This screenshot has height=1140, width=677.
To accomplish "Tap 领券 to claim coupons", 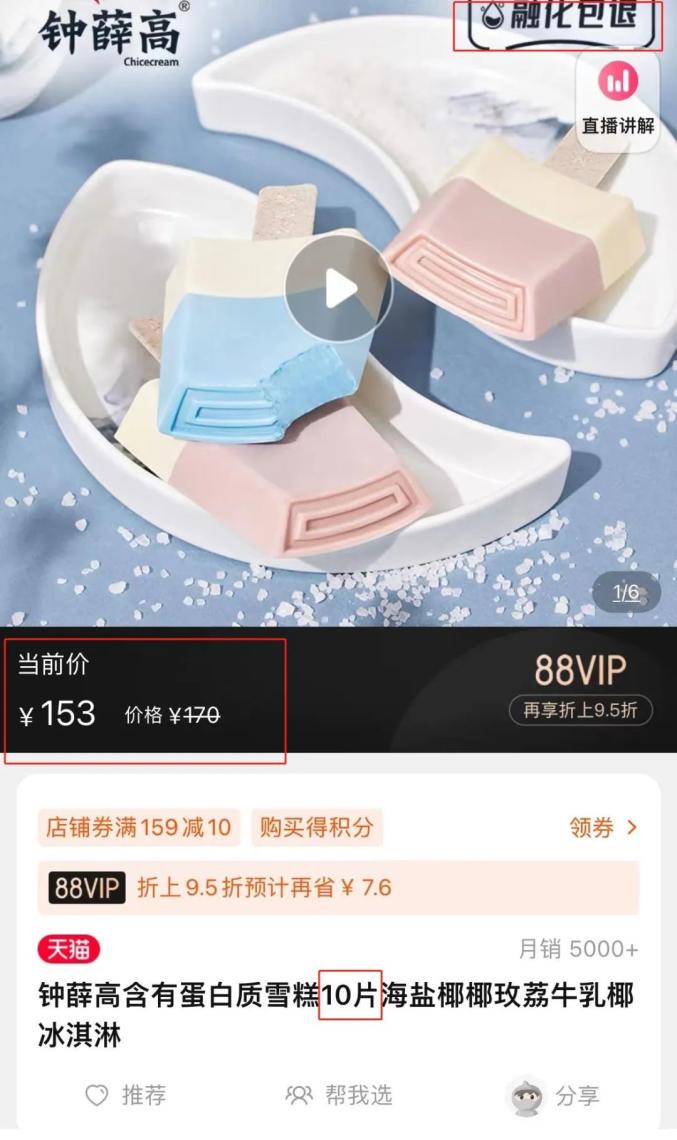I will point(603,828).
